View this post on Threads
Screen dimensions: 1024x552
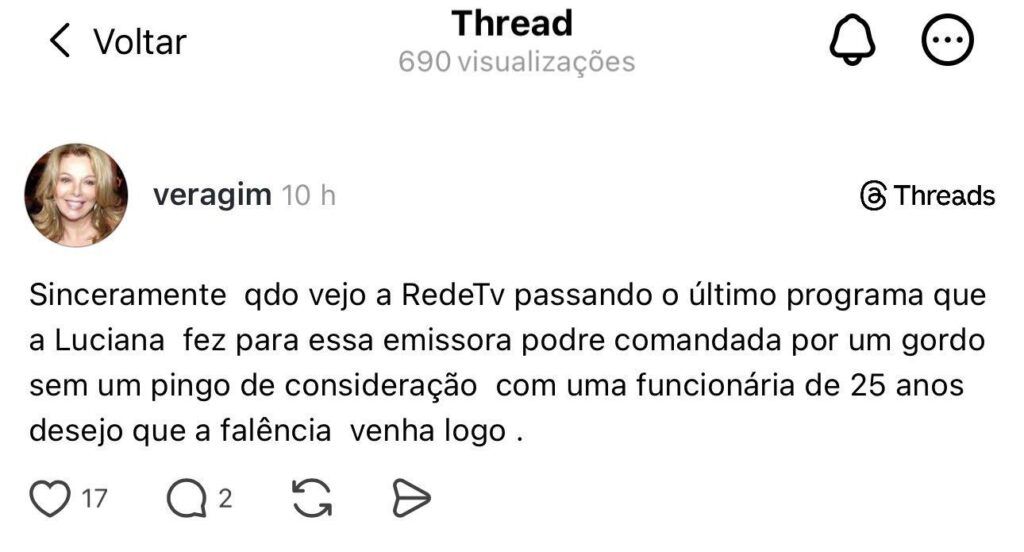(927, 196)
